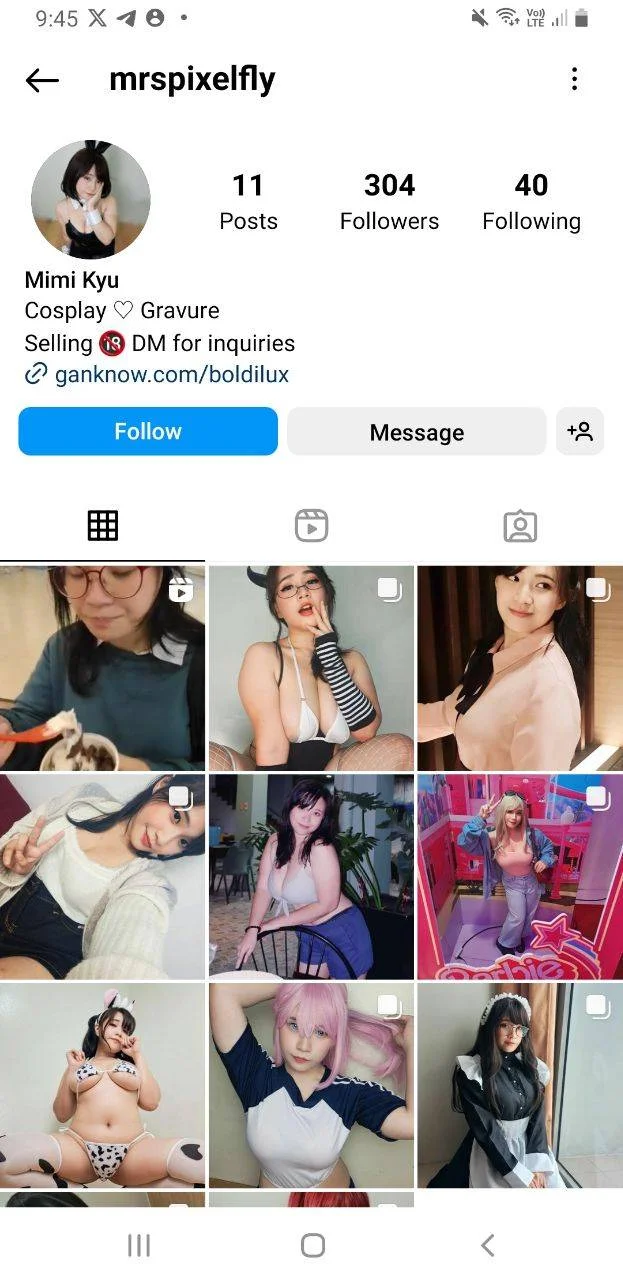The width and height of the screenshot is (623, 1280).
Task: Message this profile
Action: tap(417, 432)
